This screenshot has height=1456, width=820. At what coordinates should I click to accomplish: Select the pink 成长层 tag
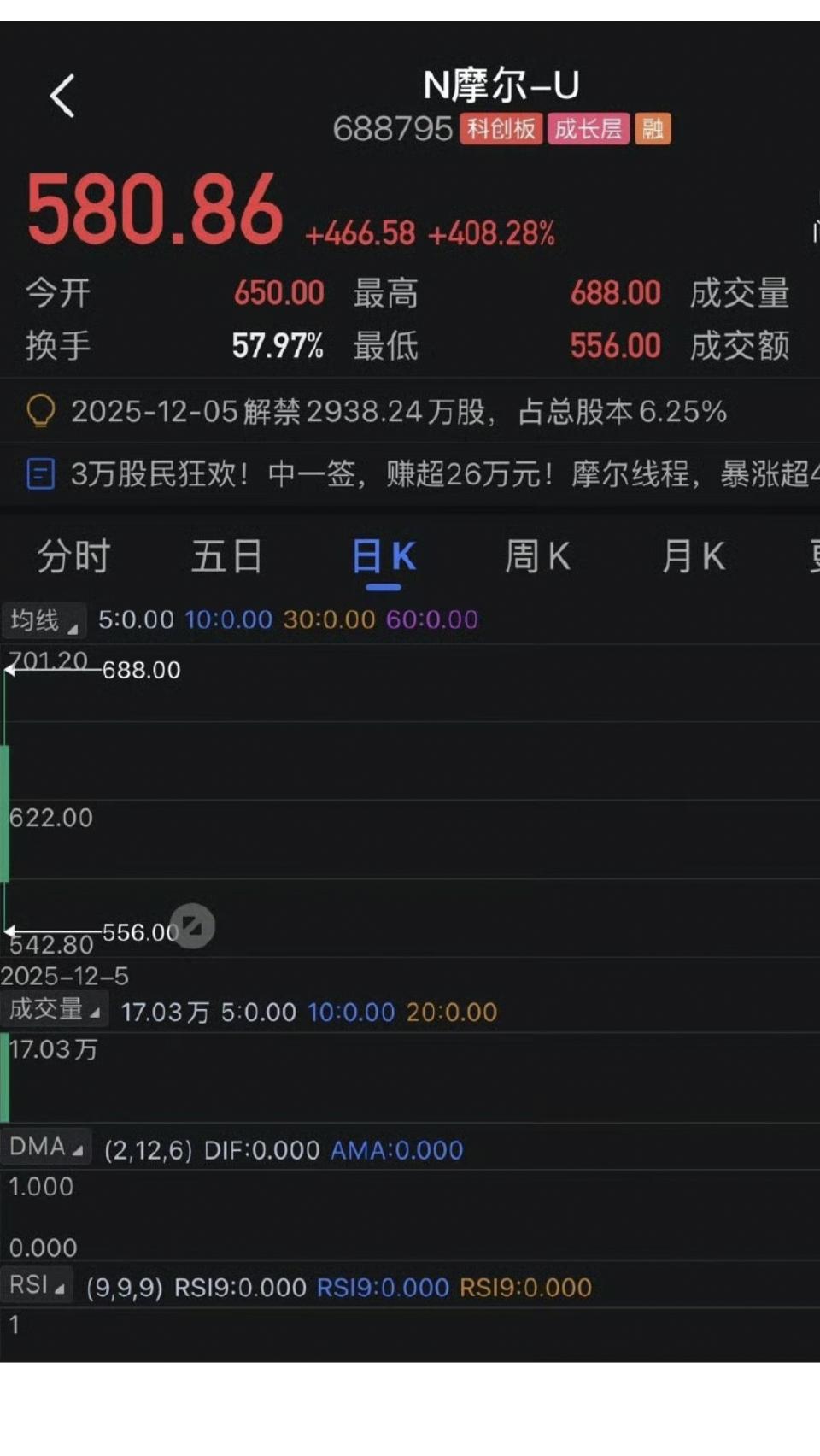pos(589,129)
